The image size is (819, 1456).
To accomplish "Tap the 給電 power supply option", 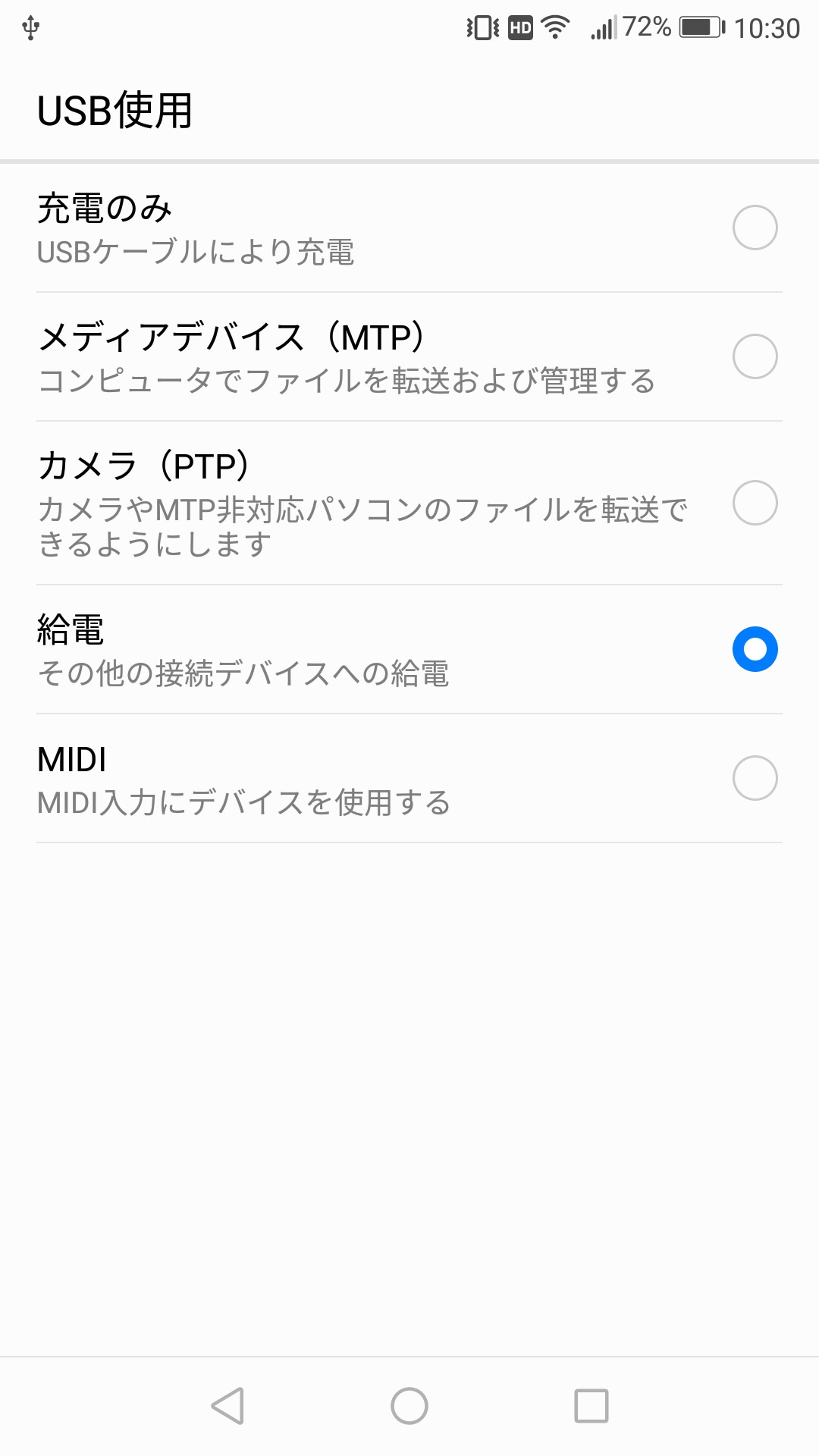I will point(755,649).
